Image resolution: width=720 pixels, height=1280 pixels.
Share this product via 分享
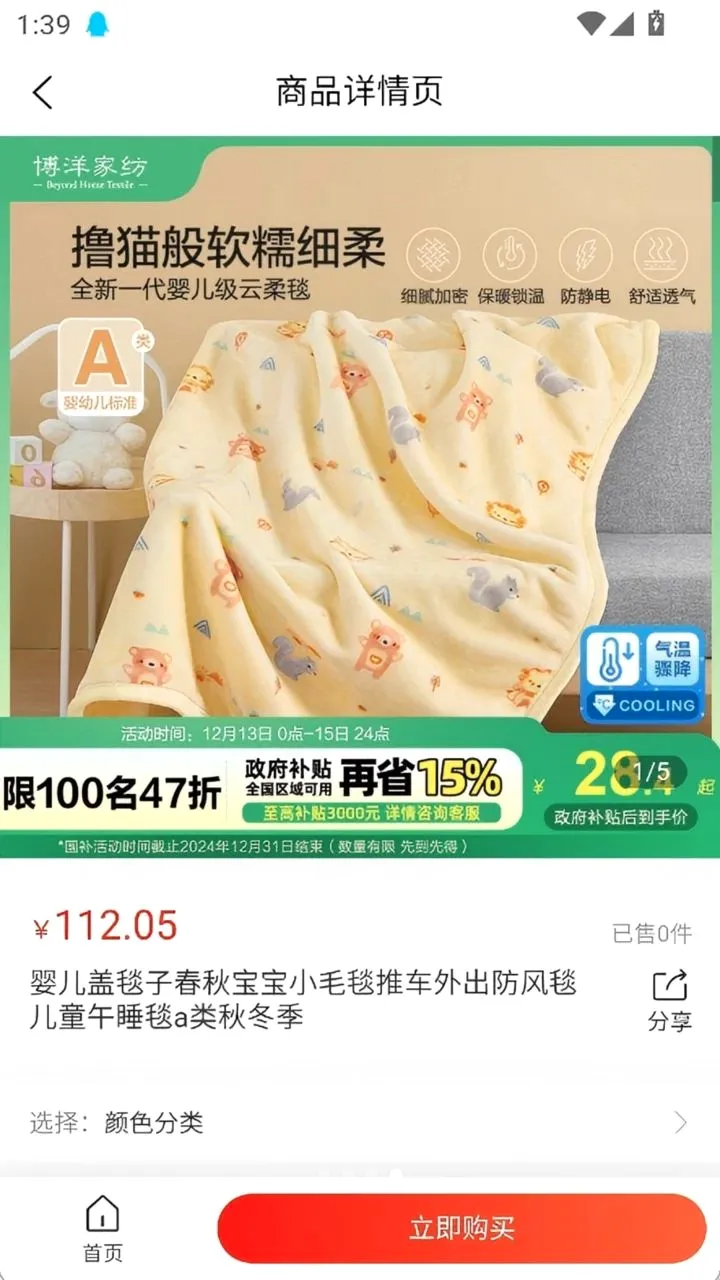pos(669,1000)
